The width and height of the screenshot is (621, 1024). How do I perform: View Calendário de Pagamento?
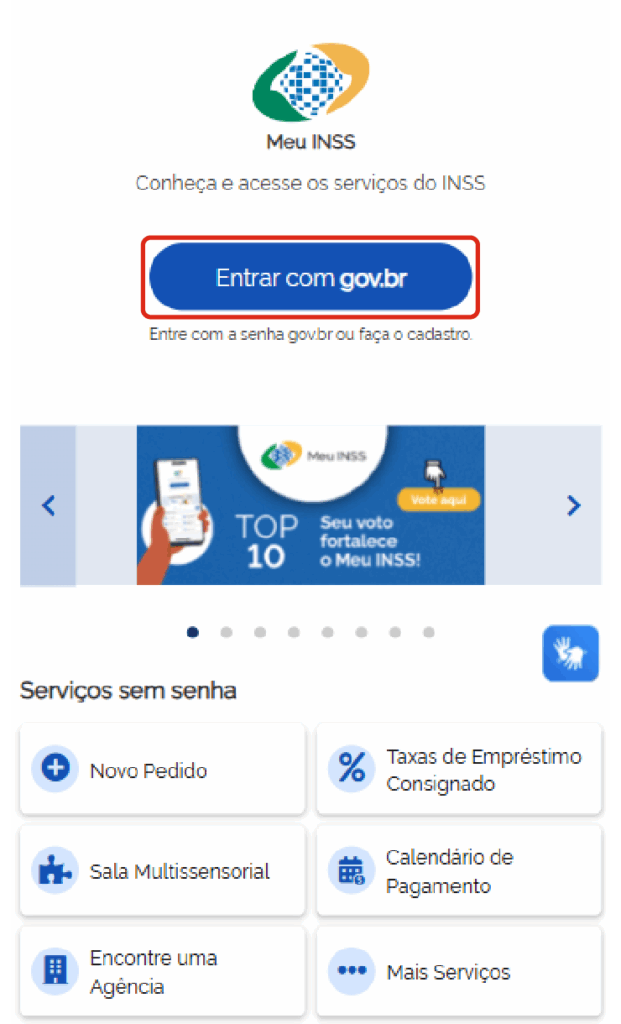pos(458,871)
